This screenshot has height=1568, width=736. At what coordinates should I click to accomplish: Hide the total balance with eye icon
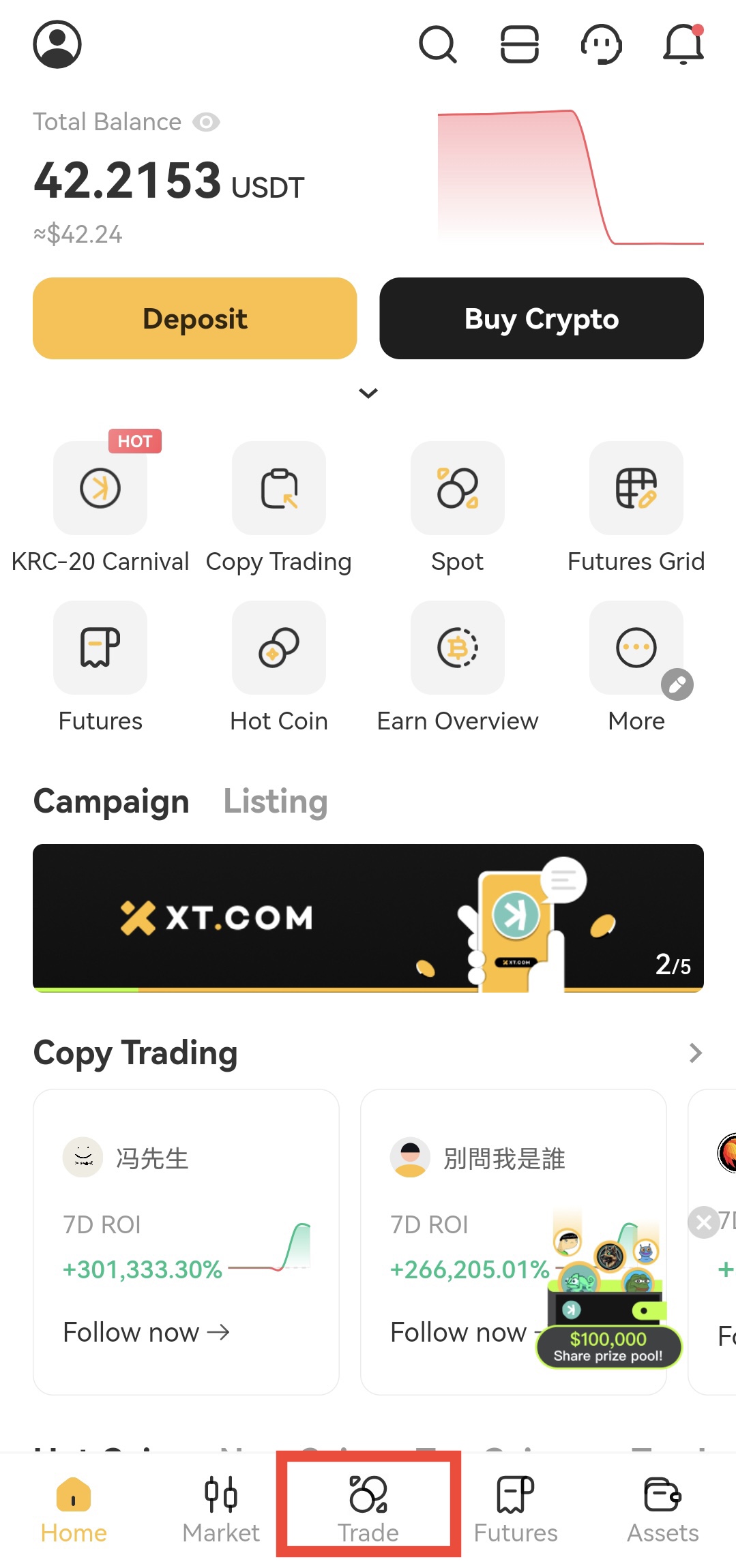pos(206,122)
